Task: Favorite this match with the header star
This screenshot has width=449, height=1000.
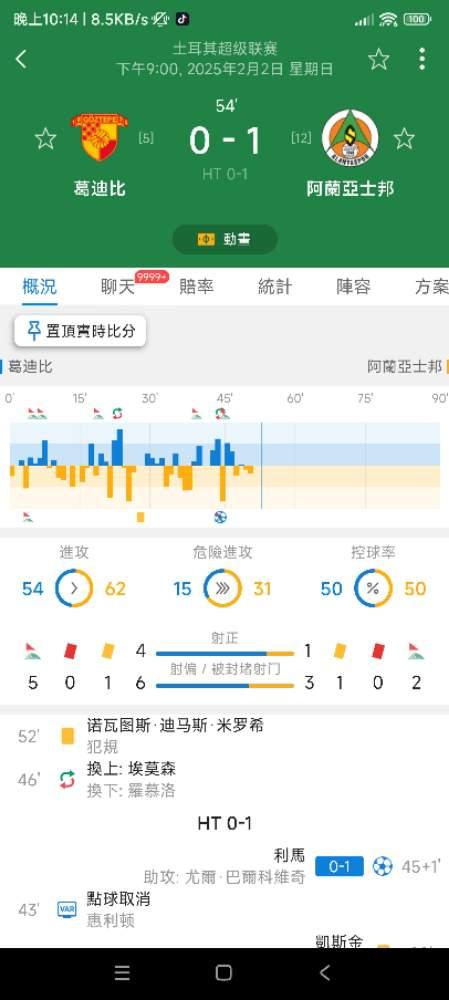Action: (x=379, y=59)
